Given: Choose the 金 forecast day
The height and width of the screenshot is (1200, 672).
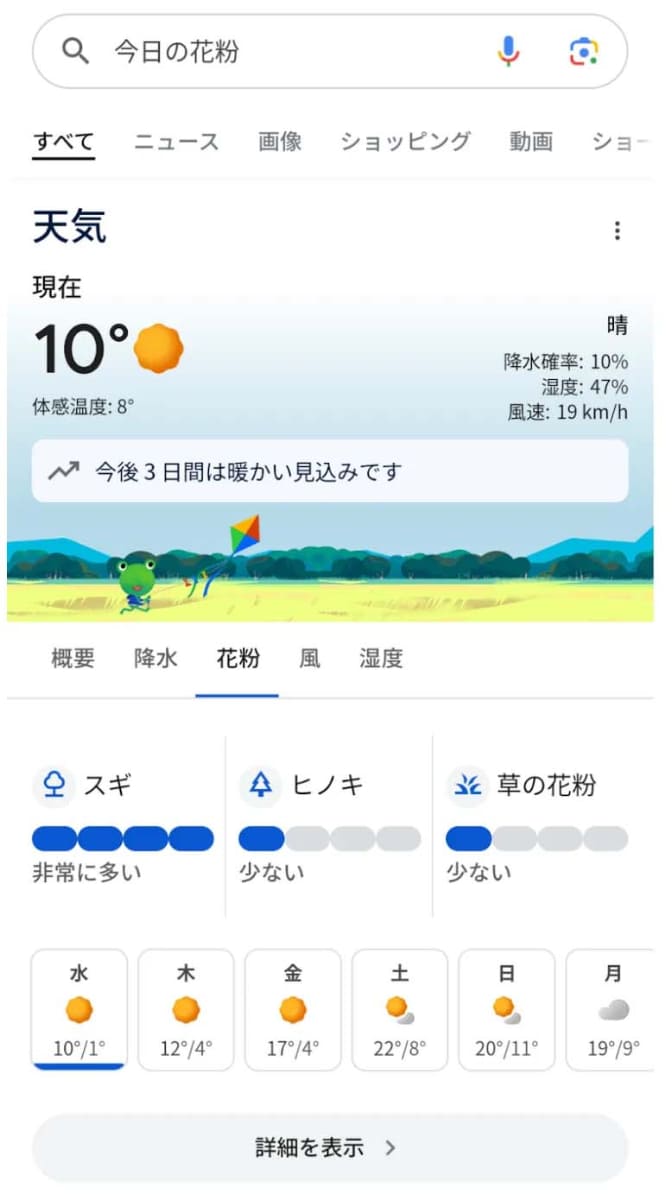Looking at the screenshot, I should click(x=293, y=1010).
